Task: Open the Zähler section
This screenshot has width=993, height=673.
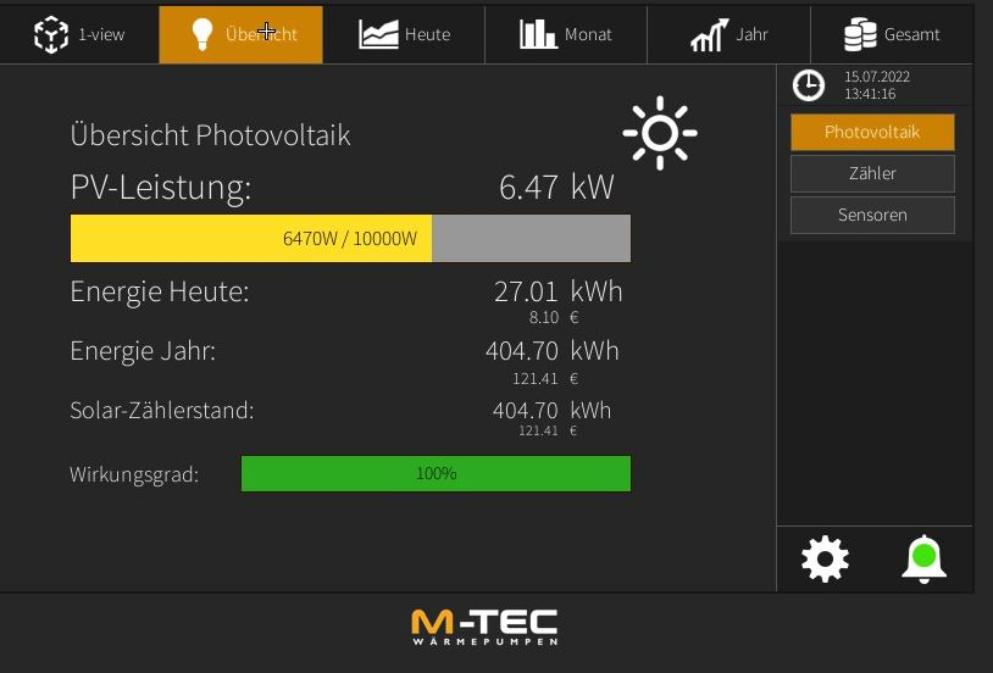Action: tap(872, 174)
